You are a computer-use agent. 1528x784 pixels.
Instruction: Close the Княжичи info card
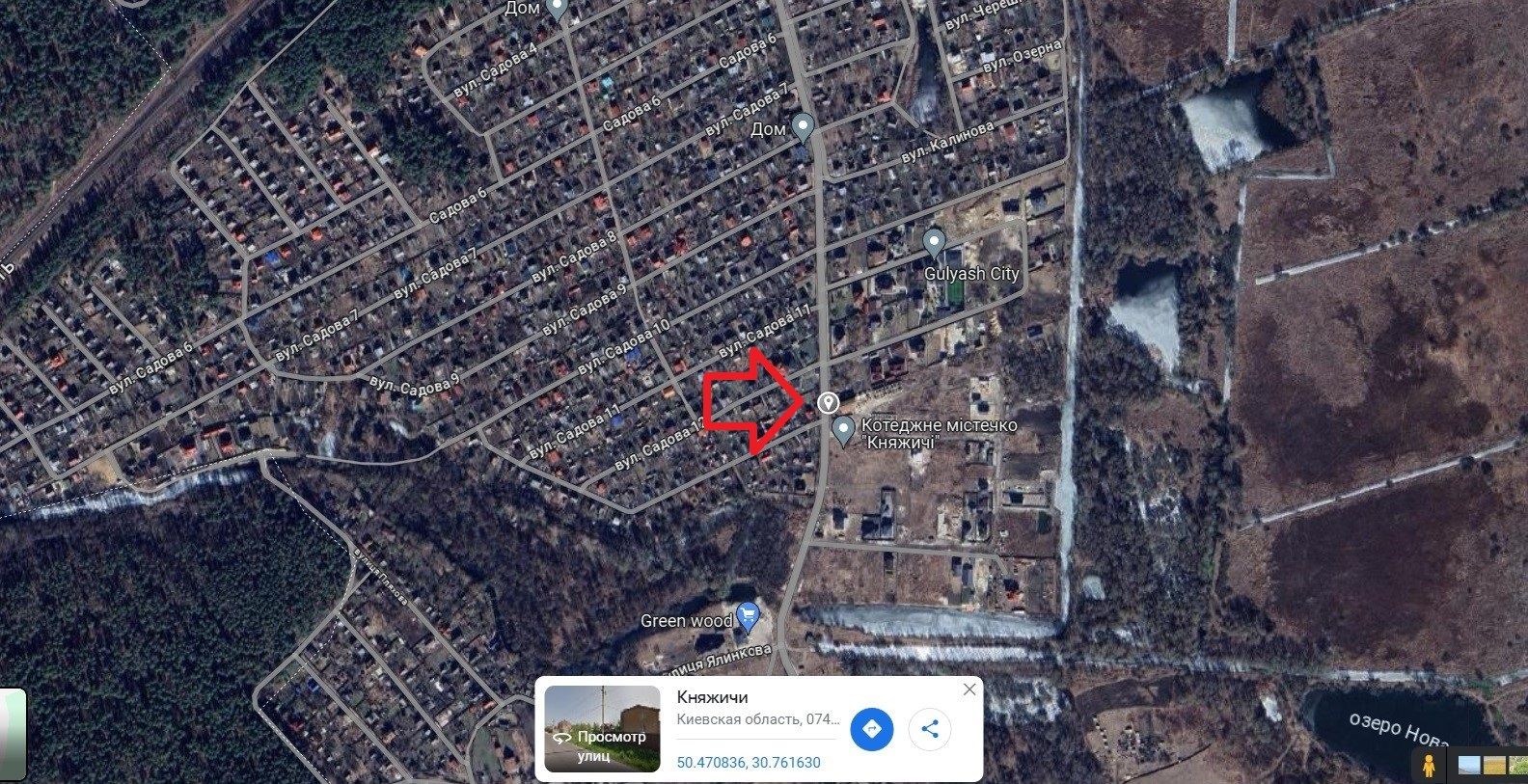[x=969, y=689]
